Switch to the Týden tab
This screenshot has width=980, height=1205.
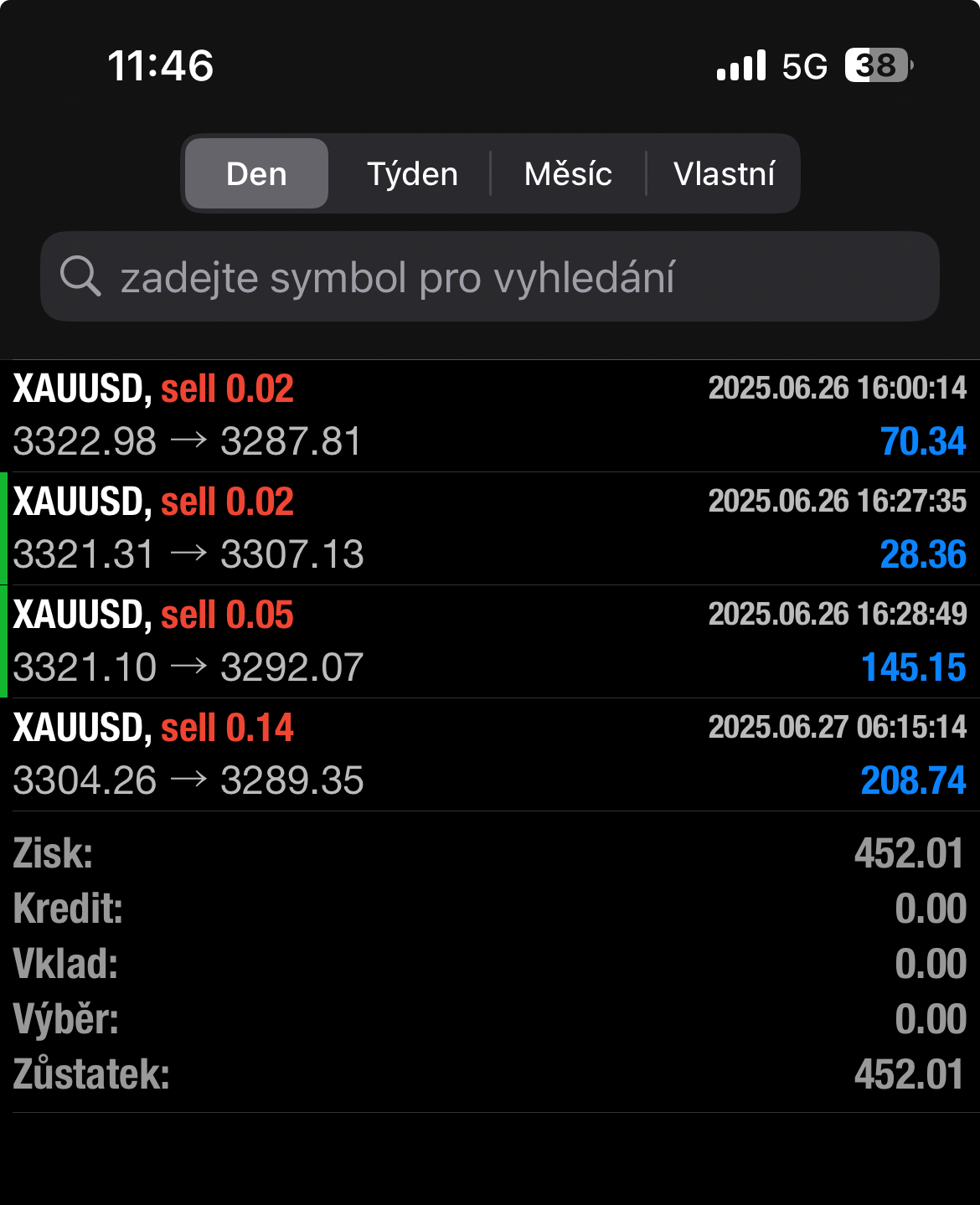point(411,173)
